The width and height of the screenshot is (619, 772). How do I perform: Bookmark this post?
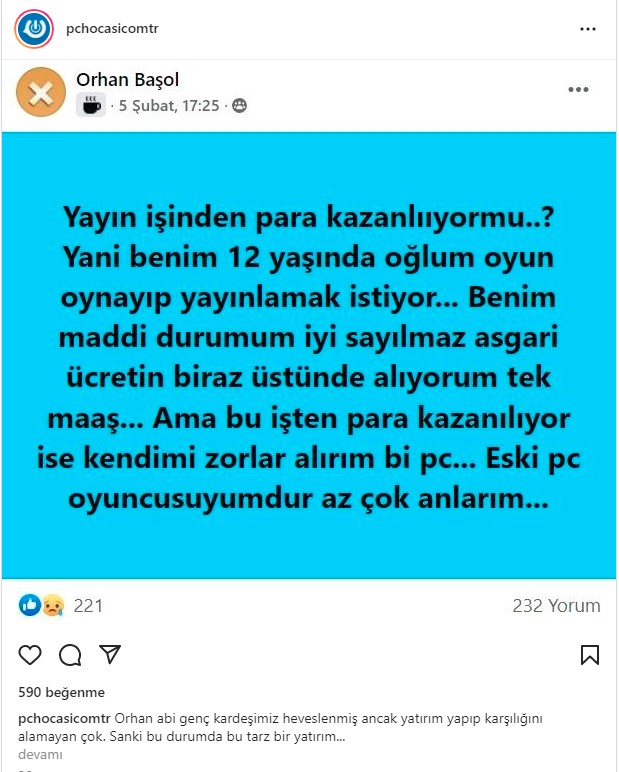coord(590,655)
